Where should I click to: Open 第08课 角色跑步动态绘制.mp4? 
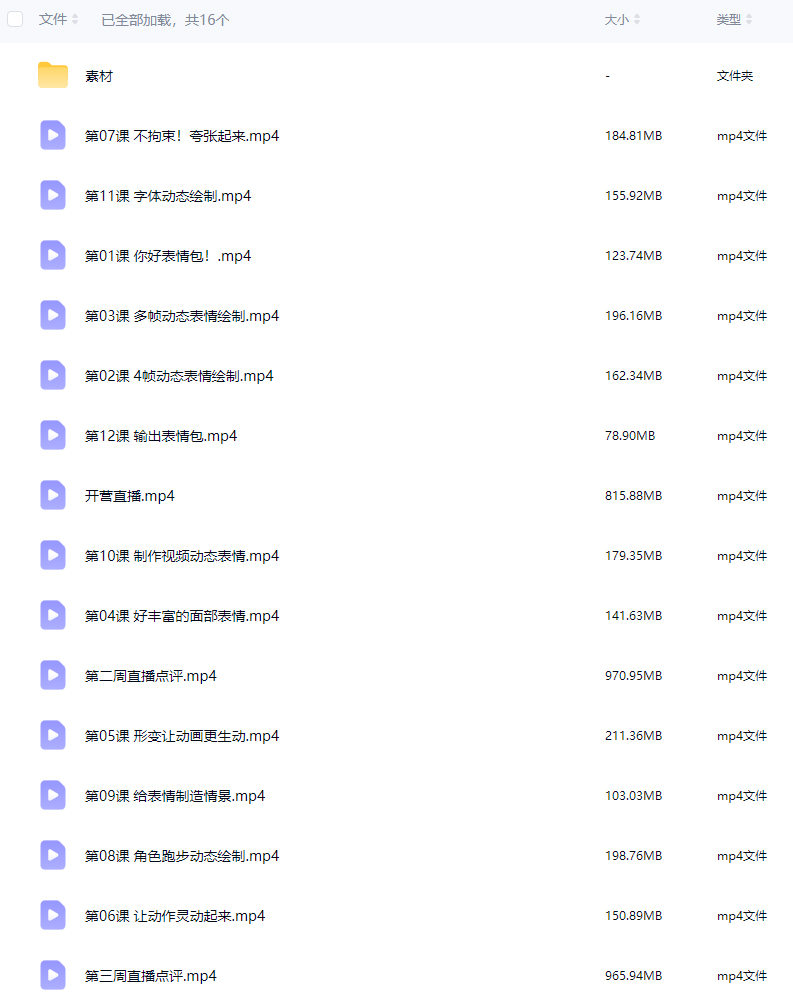click(x=181, y=856)
